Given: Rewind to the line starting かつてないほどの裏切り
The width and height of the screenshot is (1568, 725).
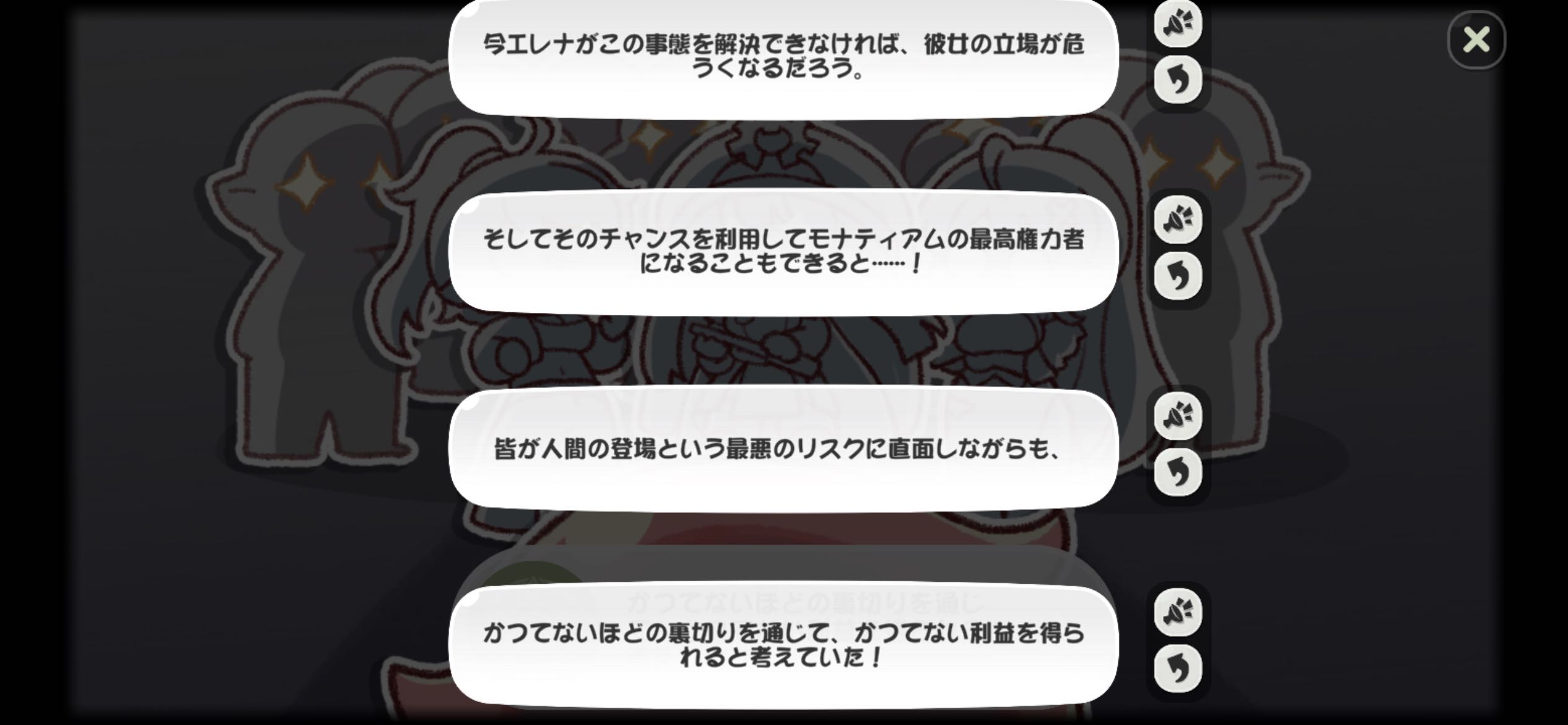Looking at the screenshot, I should click(x=1178, y=668).
